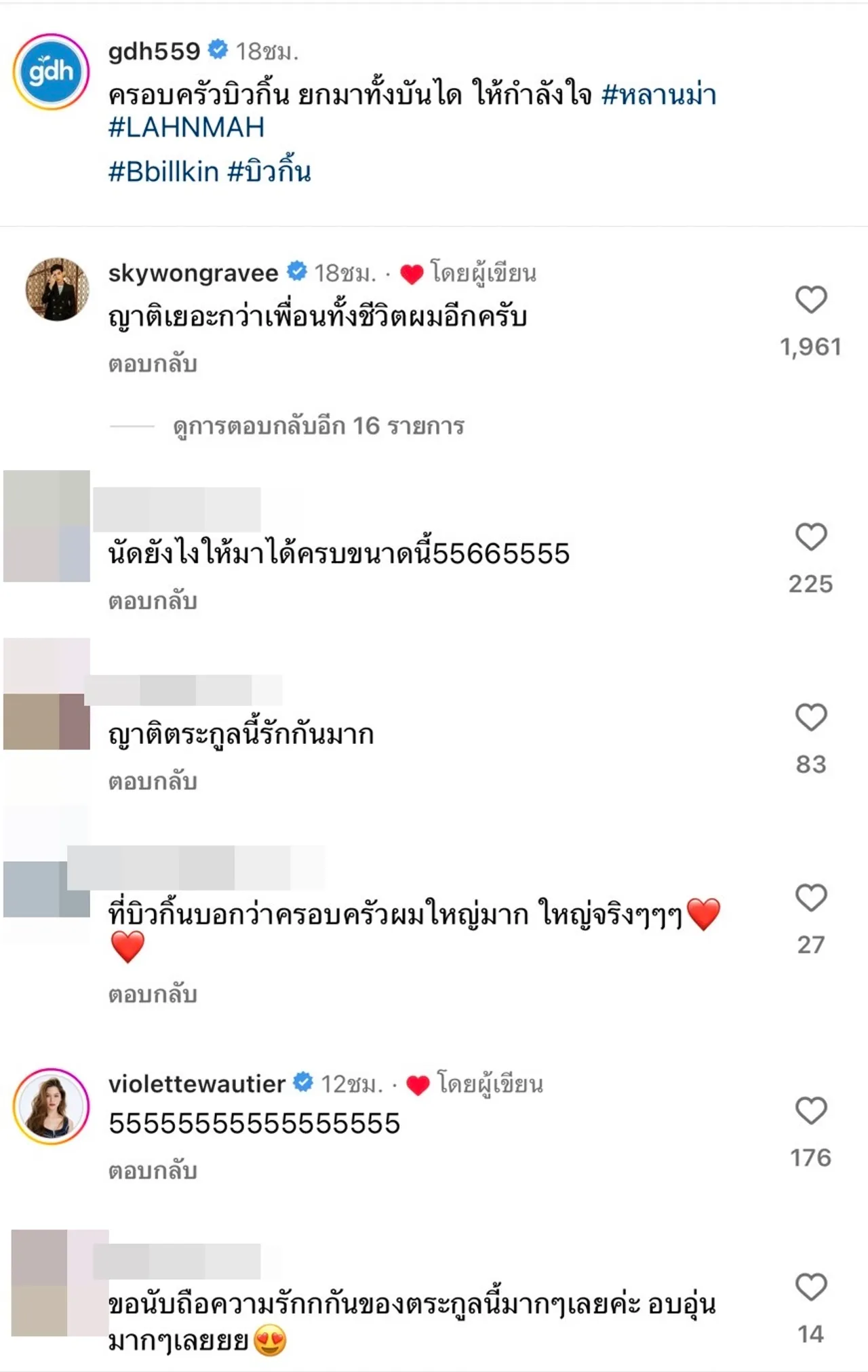Open the #LAHNMAH hashtag
Screen dimensions: 868x1372
pyautogui.click(x=186, y=128)
